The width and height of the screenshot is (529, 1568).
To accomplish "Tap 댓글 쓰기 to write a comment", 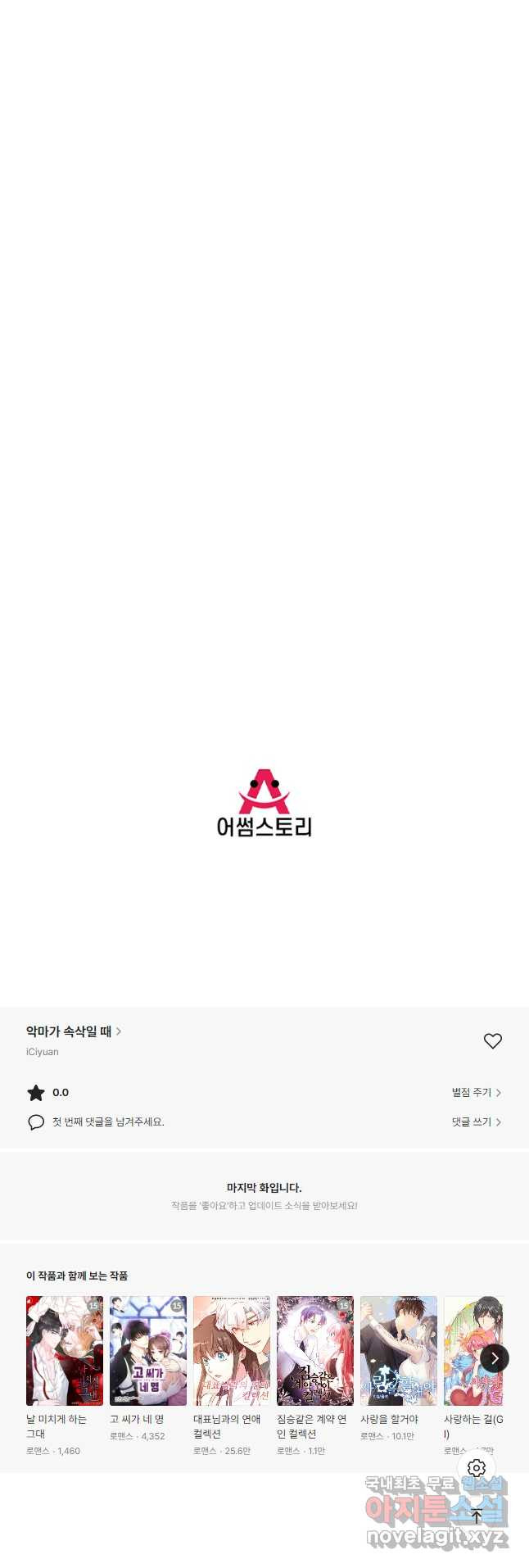I will [476, 1122].
